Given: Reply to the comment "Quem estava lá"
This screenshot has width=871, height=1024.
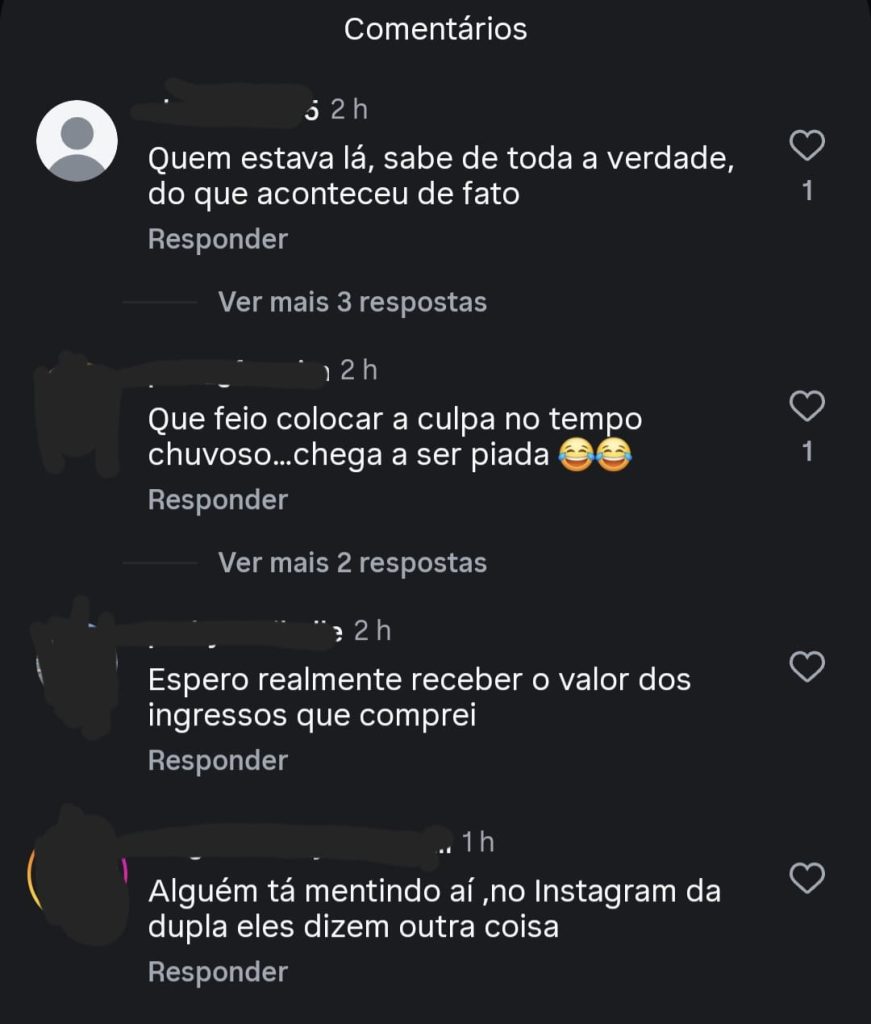Looking at the screenshot, I should pos(217,240).
